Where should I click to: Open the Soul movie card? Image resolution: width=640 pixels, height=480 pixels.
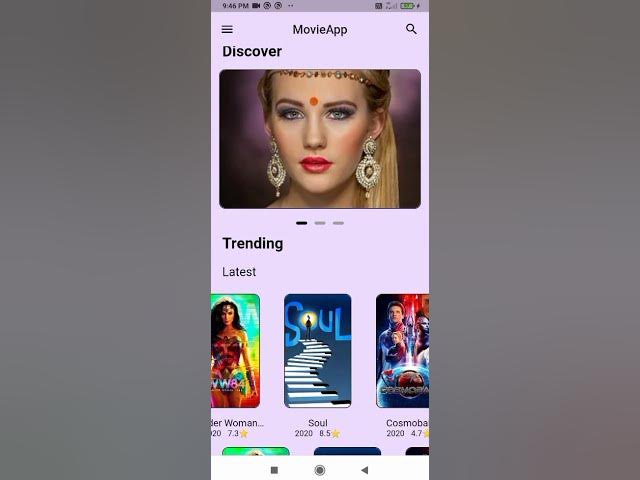coord(317,351)
